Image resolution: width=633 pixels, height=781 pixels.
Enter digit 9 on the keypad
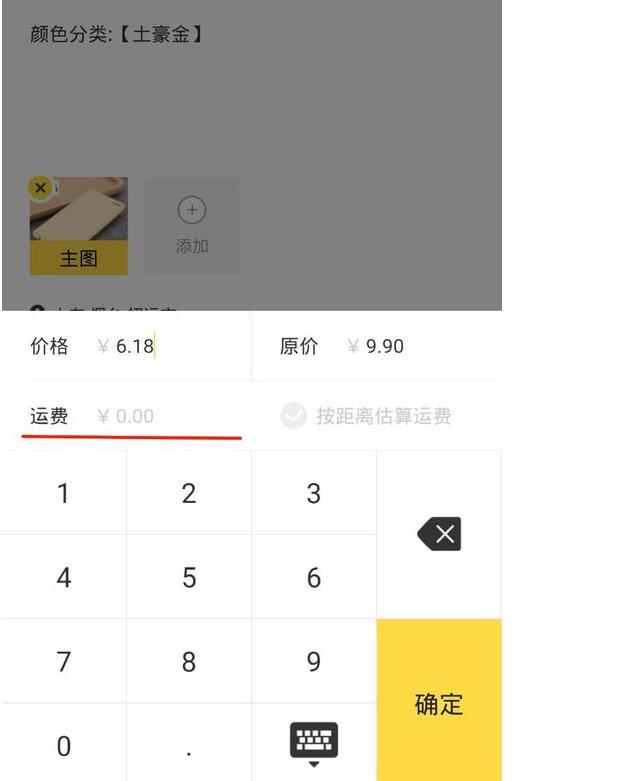click(x=314, y=662)
